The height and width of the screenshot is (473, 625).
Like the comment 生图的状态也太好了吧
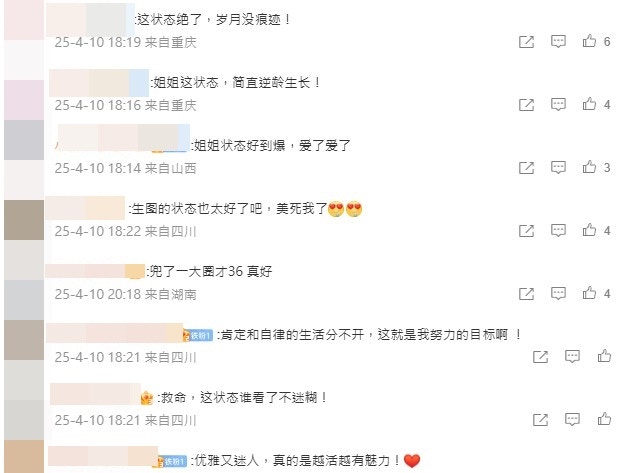tap(590, 231)
